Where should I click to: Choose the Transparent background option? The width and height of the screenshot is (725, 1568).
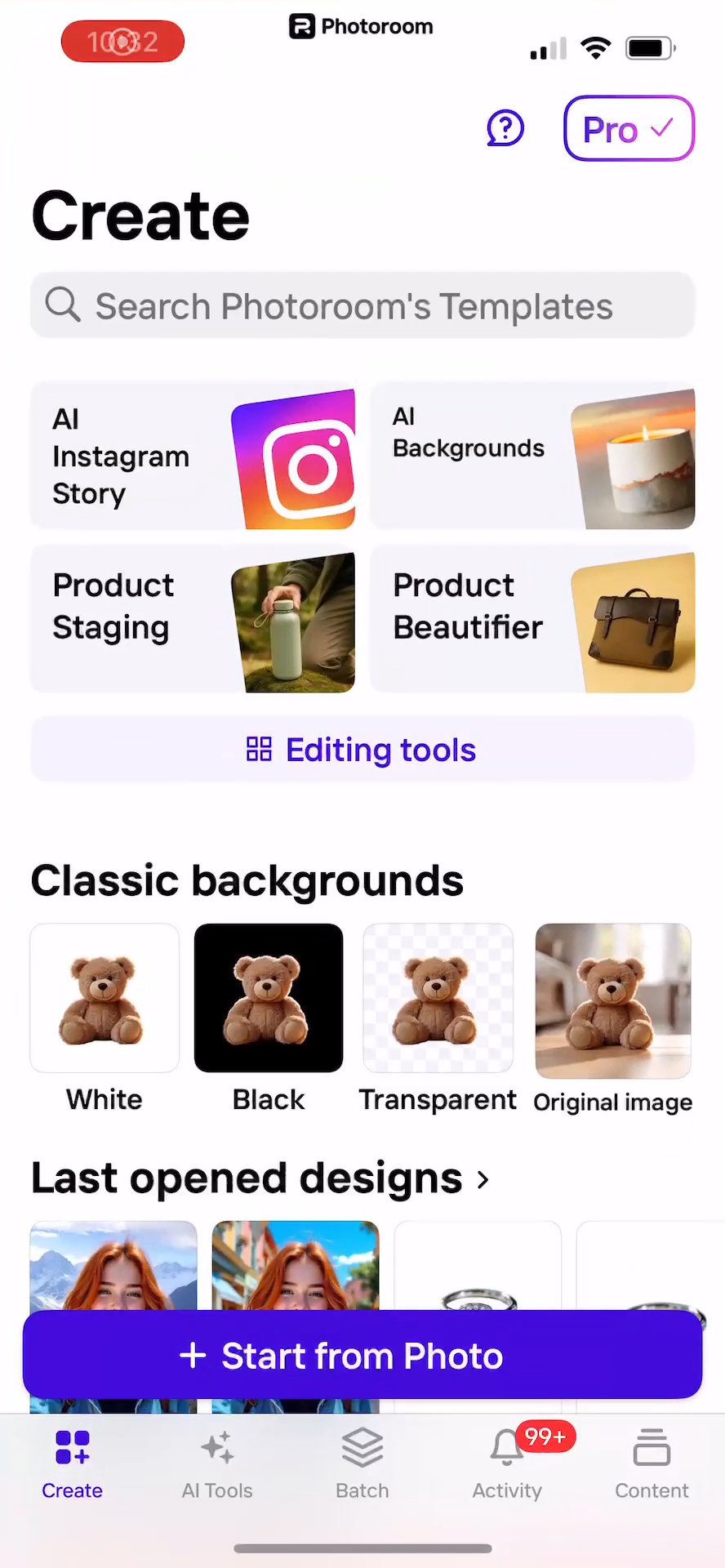(x=438, y=998)
